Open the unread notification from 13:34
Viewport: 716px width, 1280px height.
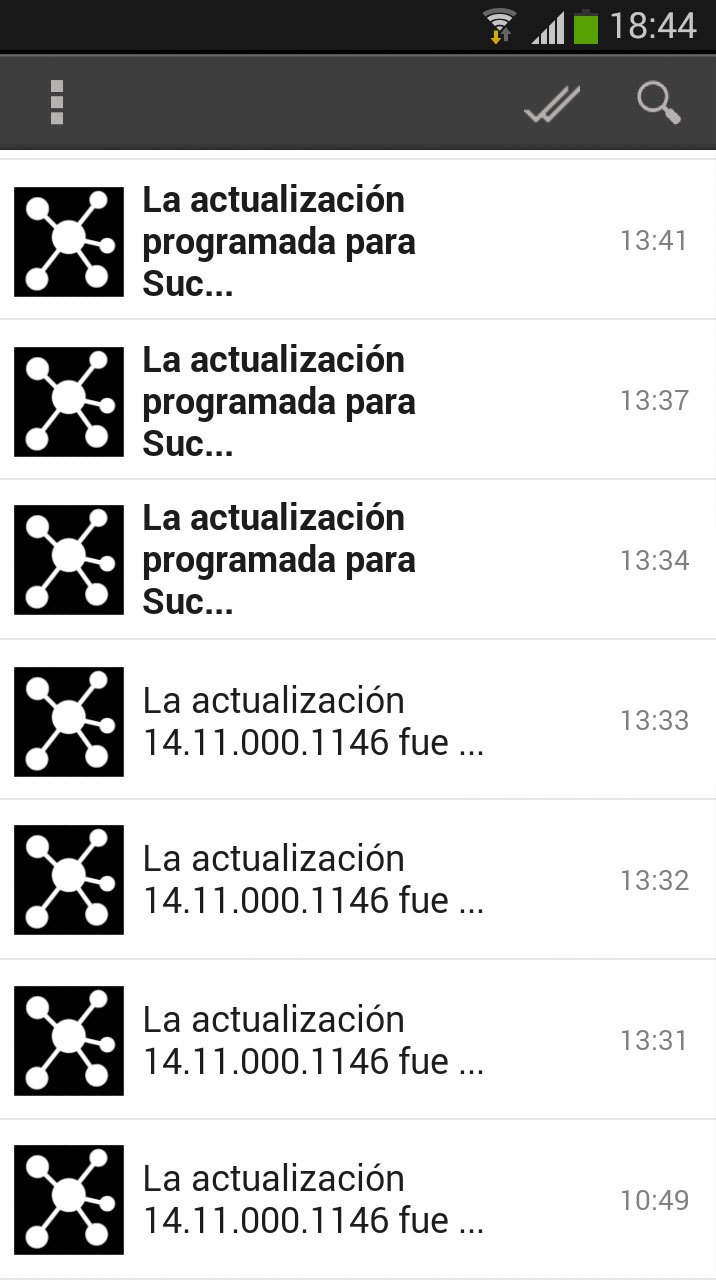point(358,560)
